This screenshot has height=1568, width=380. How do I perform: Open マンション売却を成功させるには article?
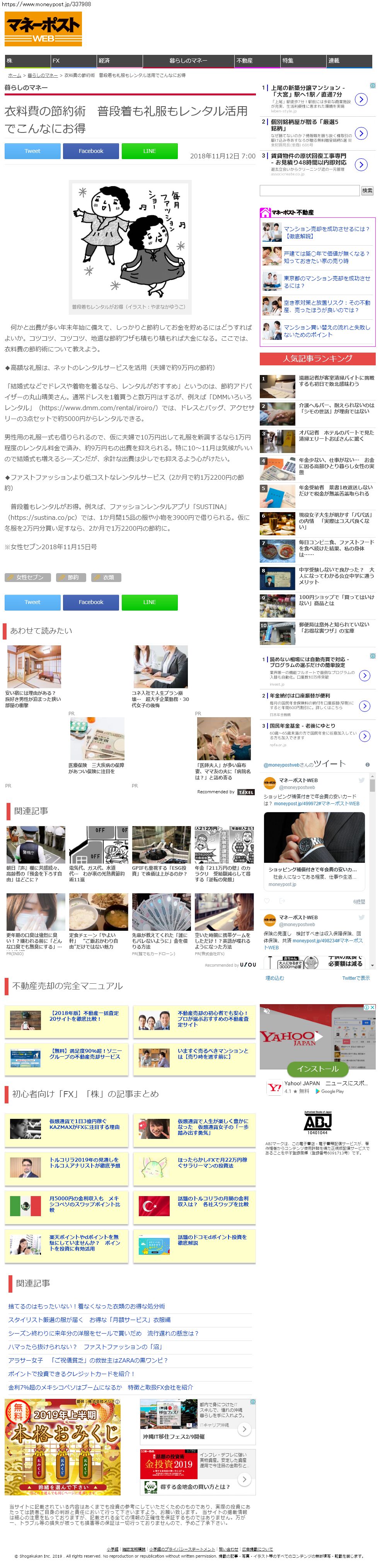coord(326,232)
